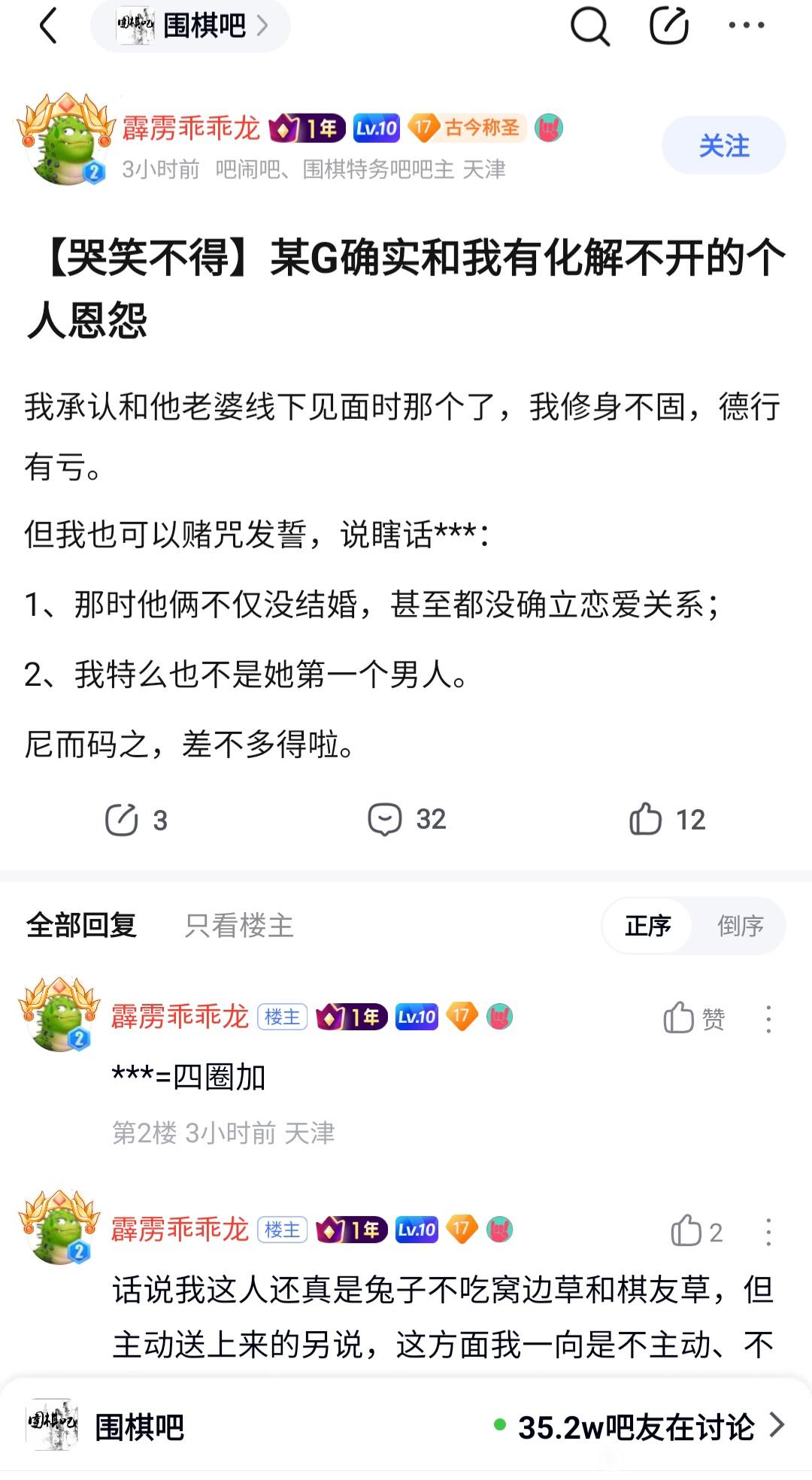Open the 围棋吧 35.2w吧友在讨论 bottom banner
The image size is (812, 1480).
tap(406, 1426)
